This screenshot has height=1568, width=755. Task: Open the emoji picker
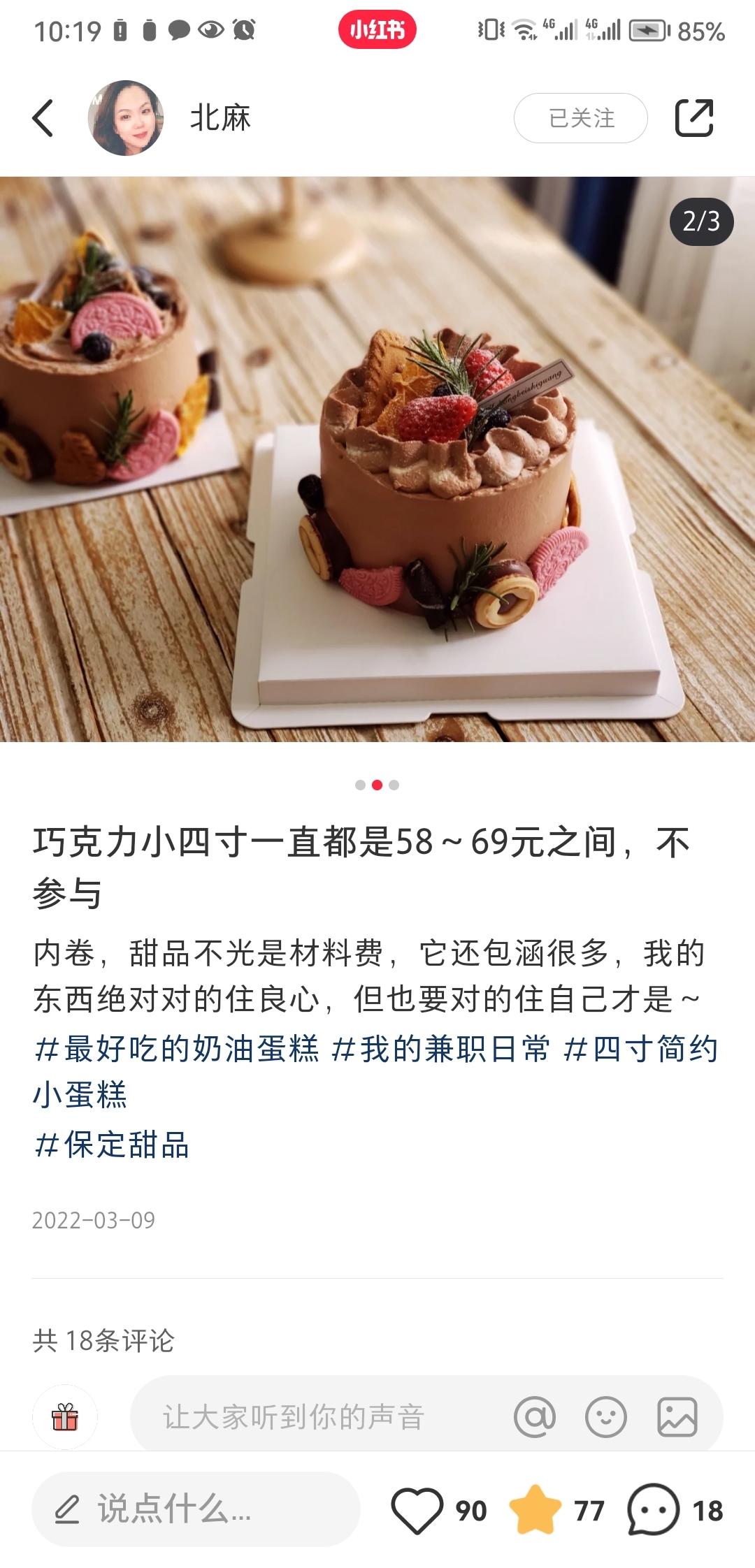tap(605, 1417)
